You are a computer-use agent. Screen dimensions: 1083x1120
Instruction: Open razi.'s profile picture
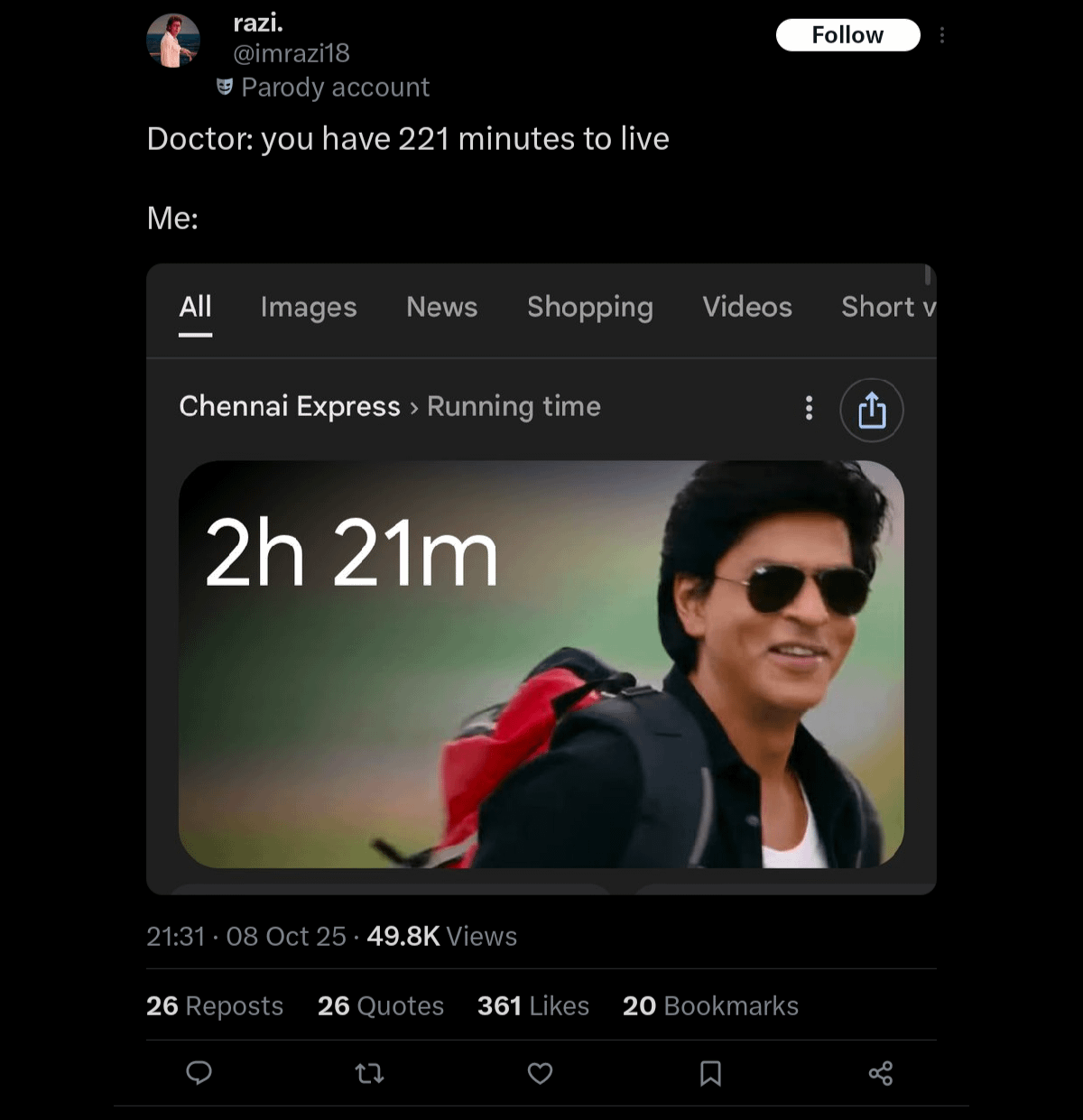click(x=172, y=42)
